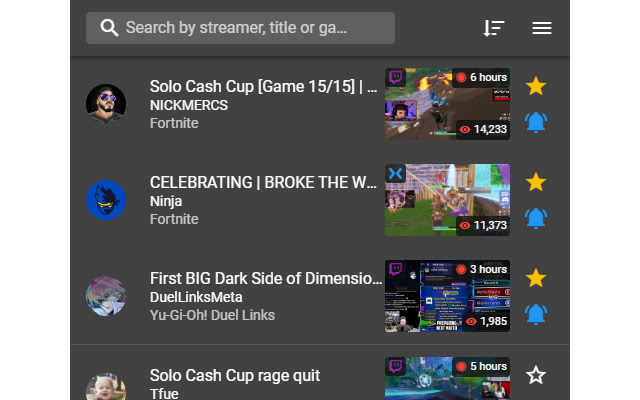Toggle notifications bell for DuelLinksMeta
This screenshot has height=400, width=640.
(x=536, y=314)
